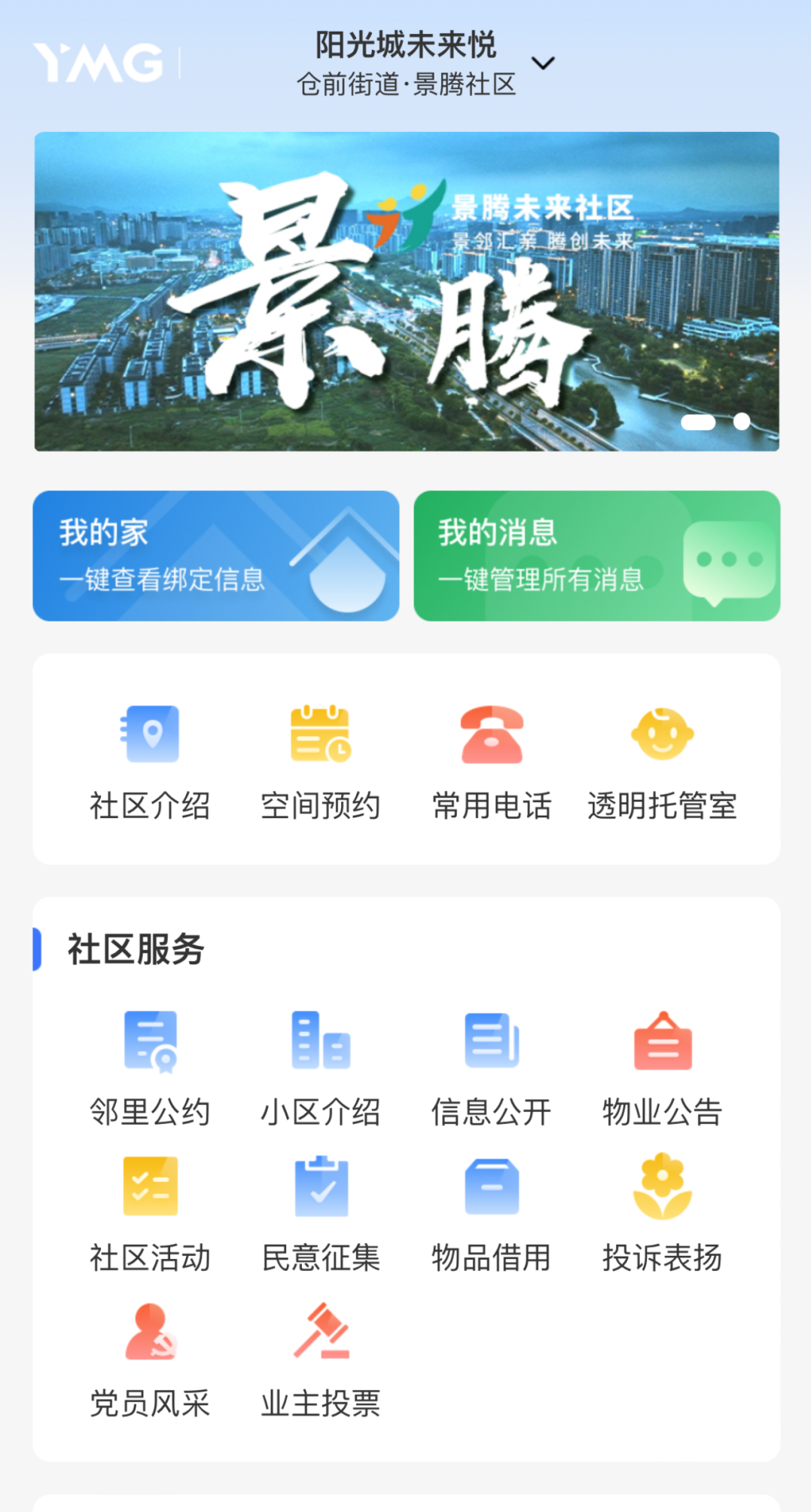Go to 业主投票

pyautogui.click(x=321, y=1359)
